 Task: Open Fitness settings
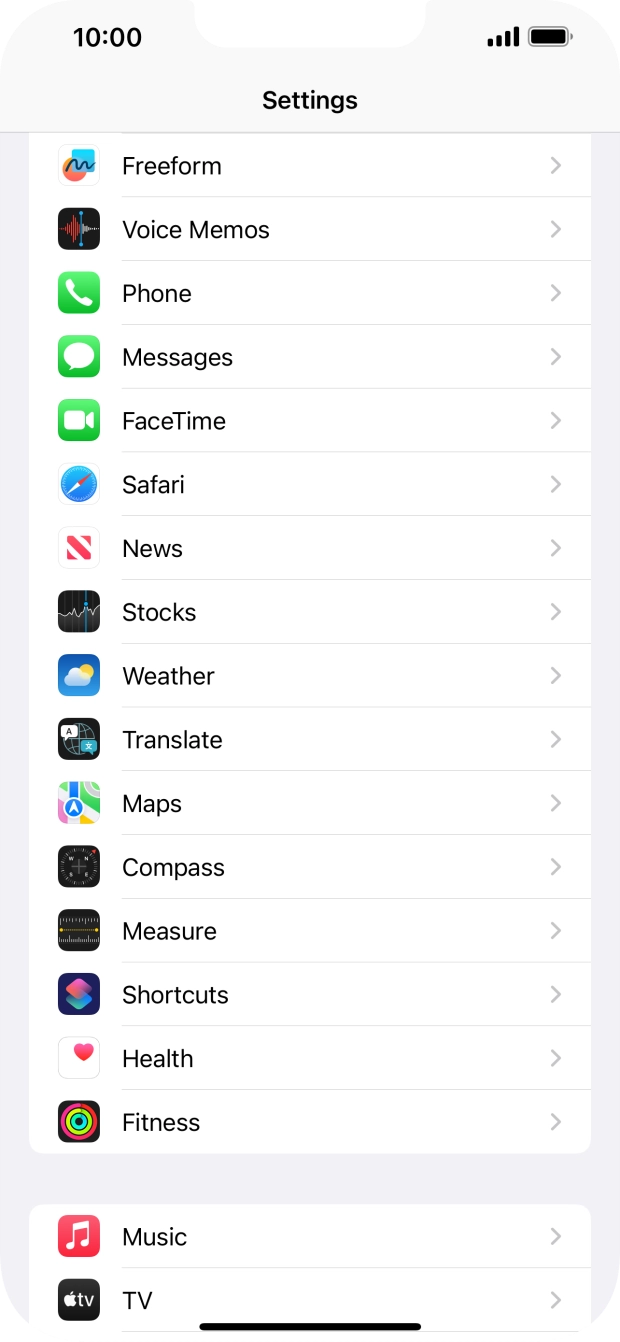pos(310,1123)
